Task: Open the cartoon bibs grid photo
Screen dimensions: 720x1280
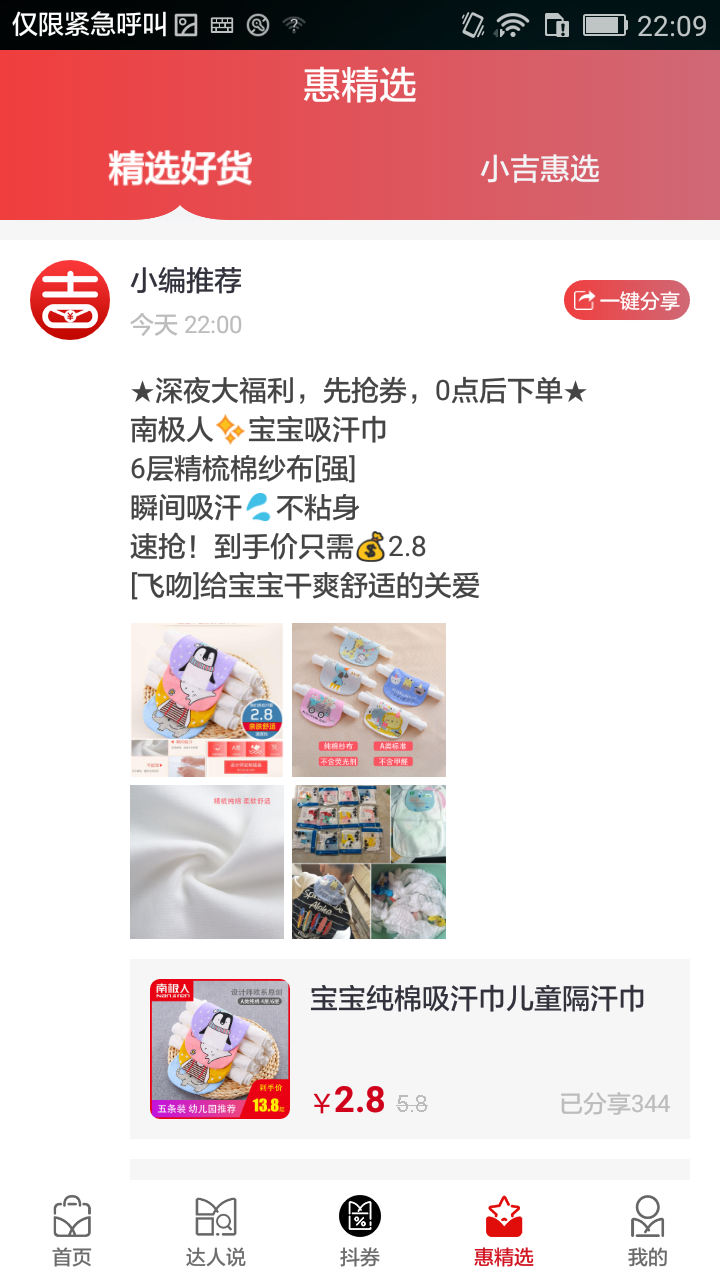Action: pyautogui.click(x=368, y=698)
